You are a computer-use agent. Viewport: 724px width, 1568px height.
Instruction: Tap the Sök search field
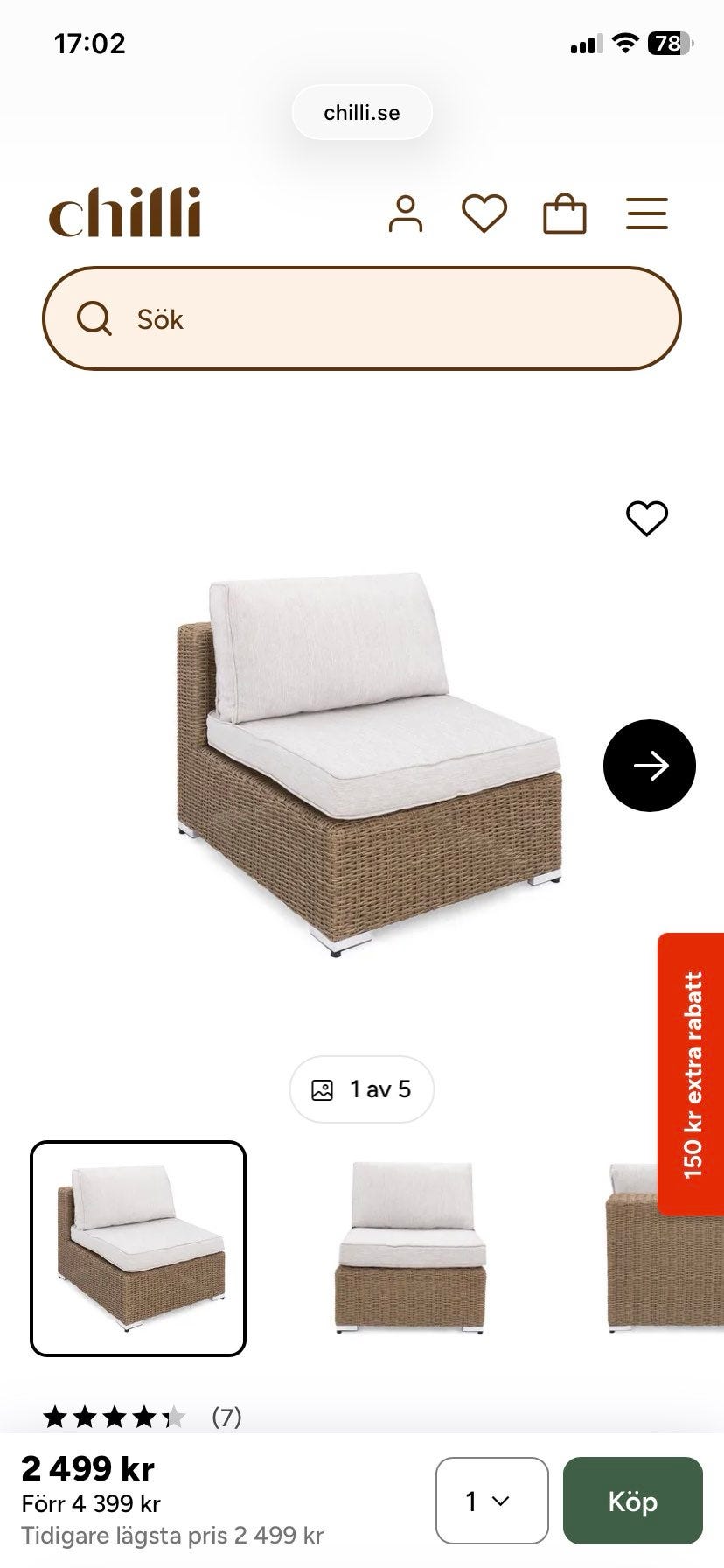(362, 318)
